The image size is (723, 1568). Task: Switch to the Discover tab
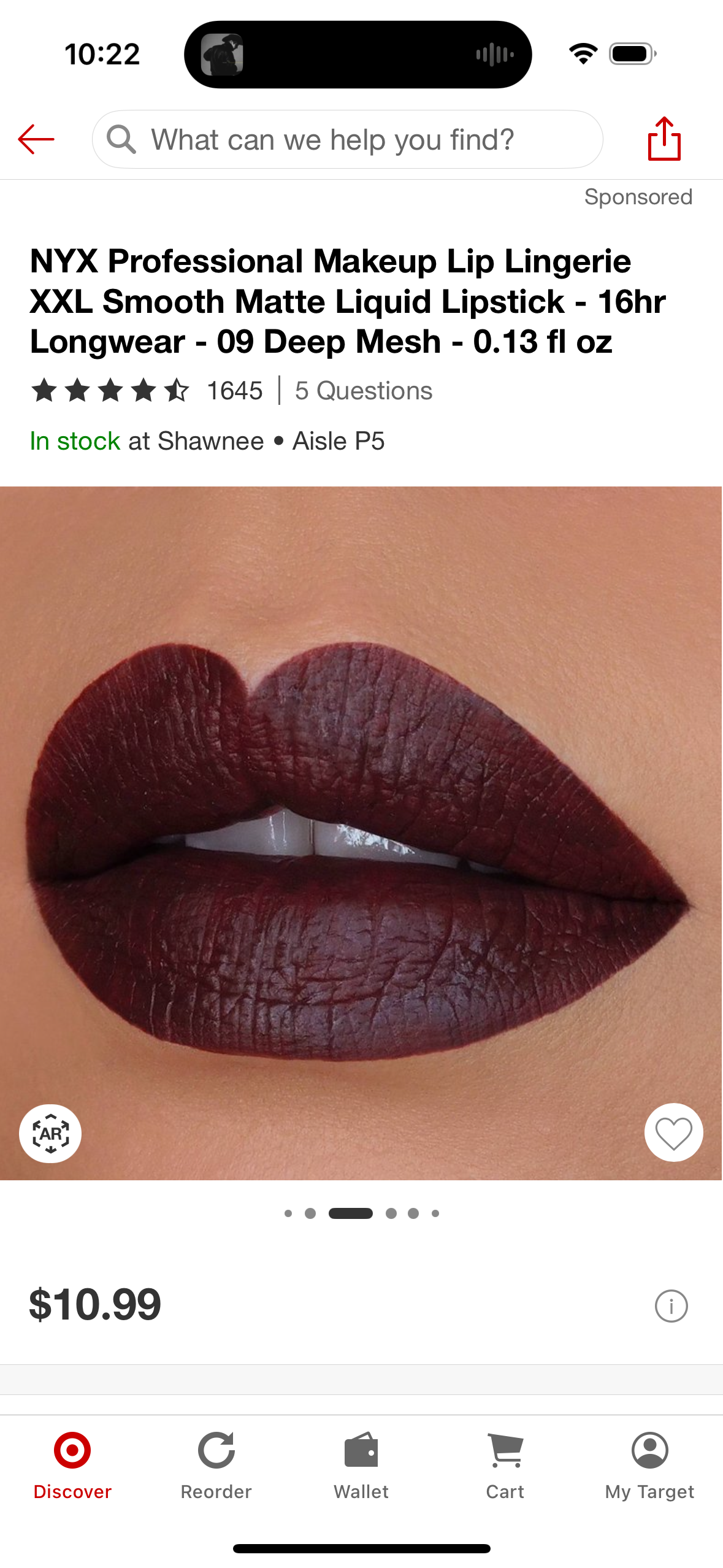72,1466
